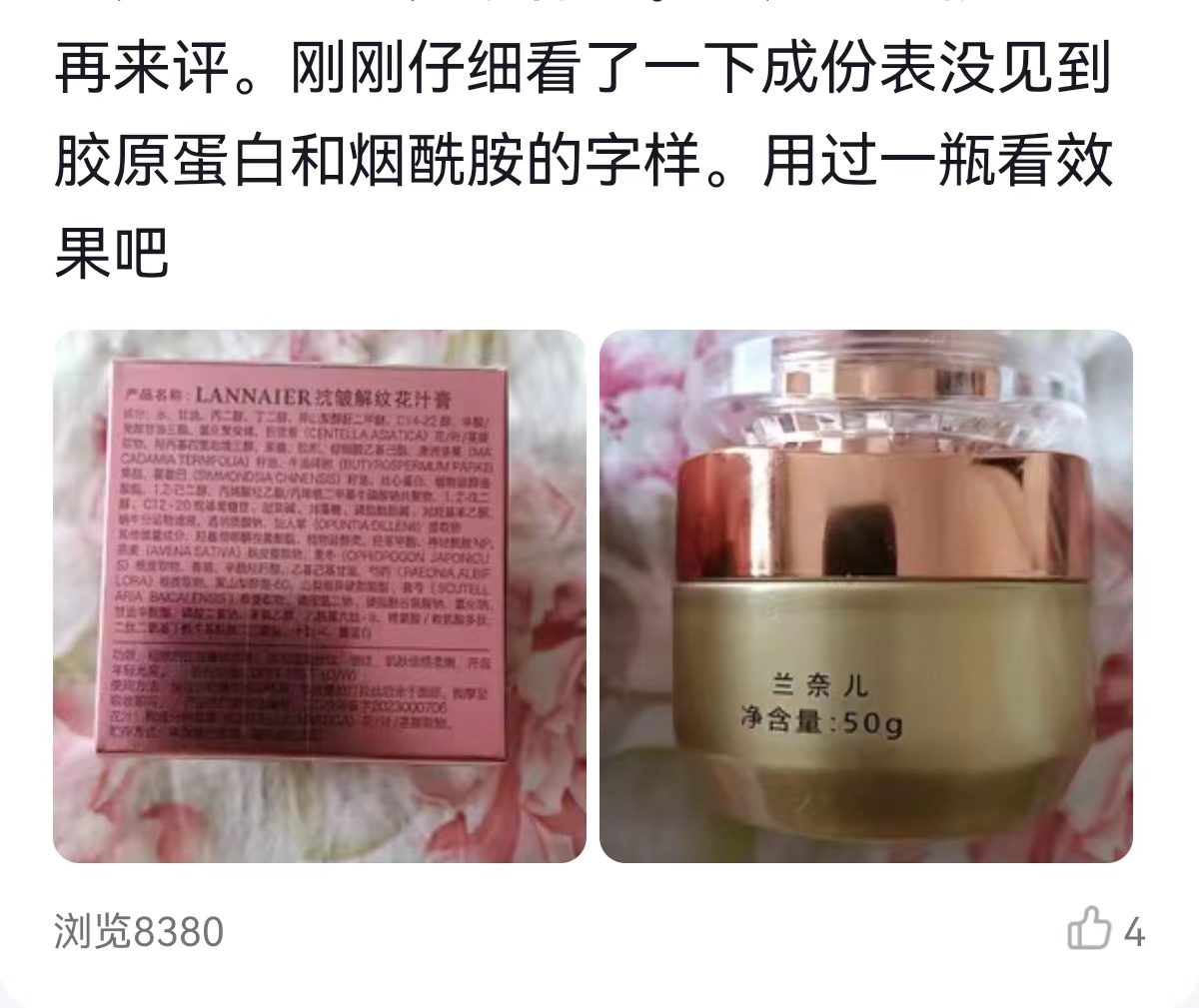This screenshot has width=1199, height=1008.
Task: Open the ingredient box photo
Action: click(319, 596)
